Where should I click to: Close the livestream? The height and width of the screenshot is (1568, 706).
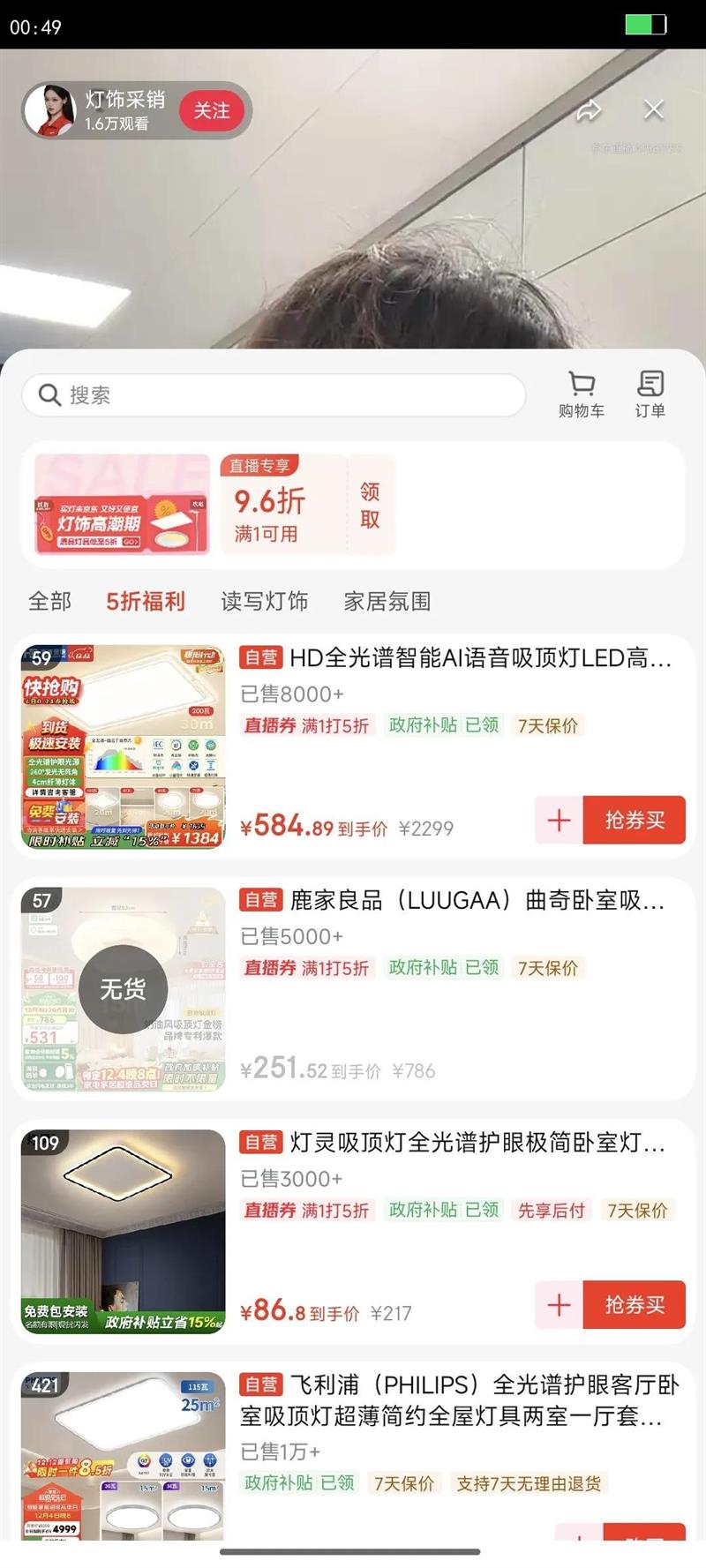click(x=654, y=109)
